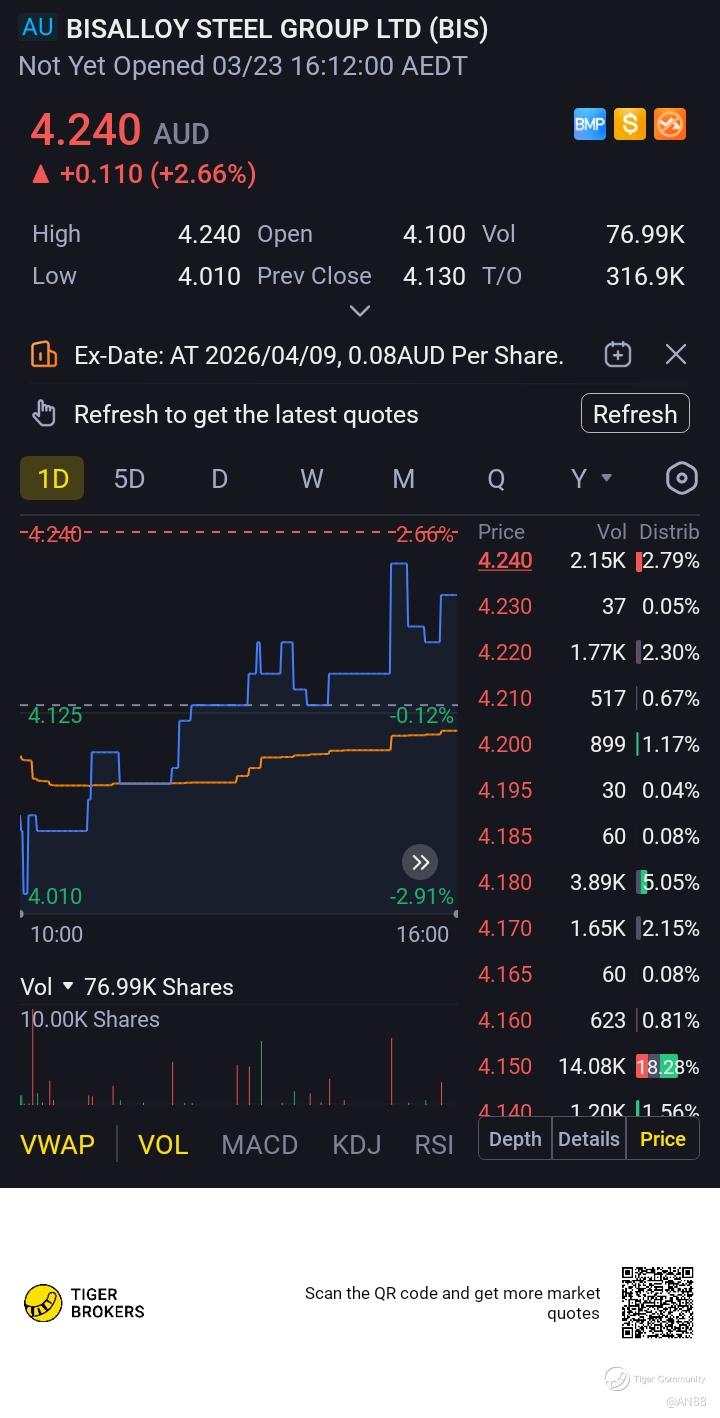Image resolution: width=720 pixels, height=1418 pixels.
Task: Switch to the 5D chart period
Action: [129, 478]
